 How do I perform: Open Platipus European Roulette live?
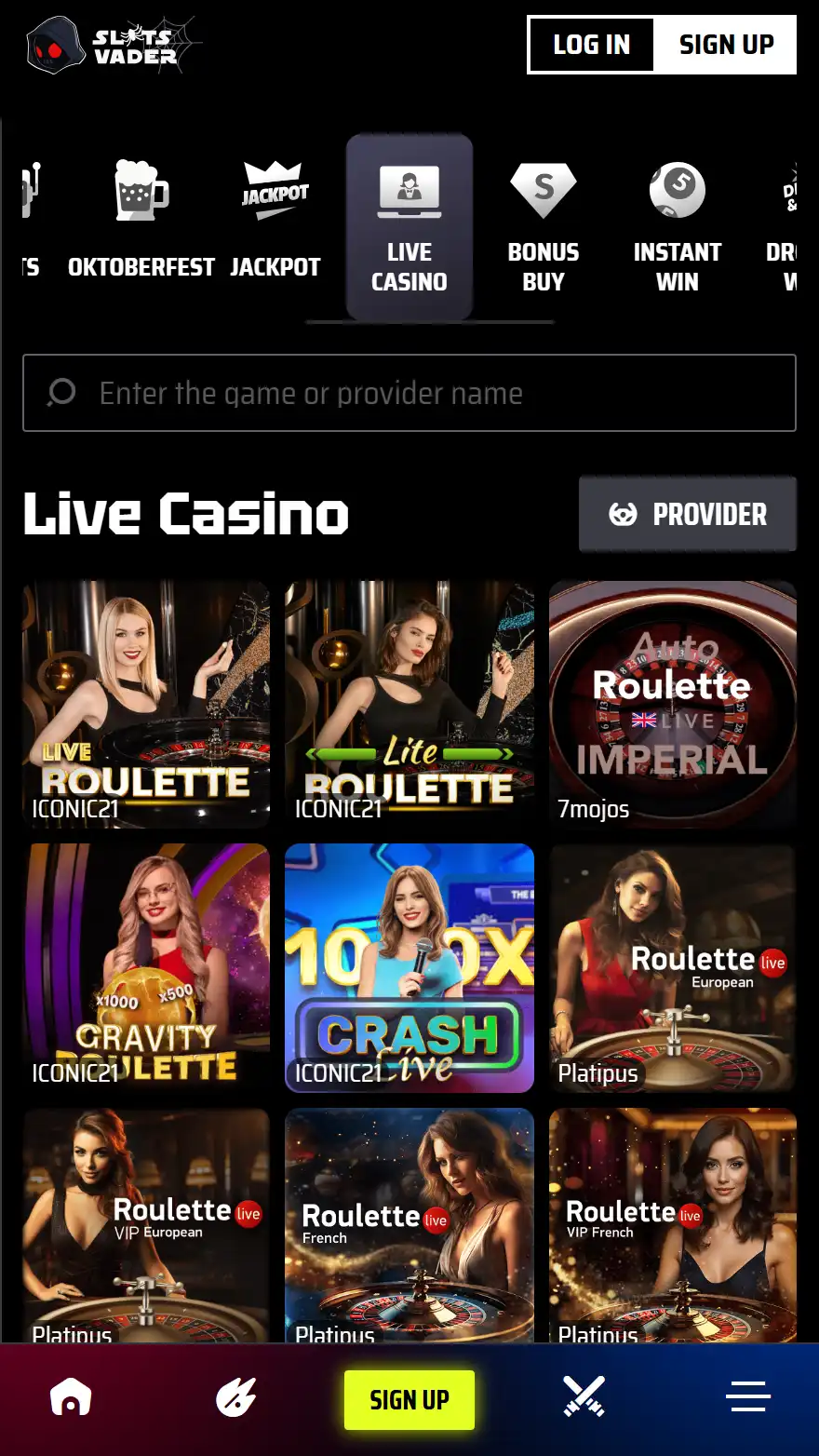pyautogui.click(x=672, y=967)
